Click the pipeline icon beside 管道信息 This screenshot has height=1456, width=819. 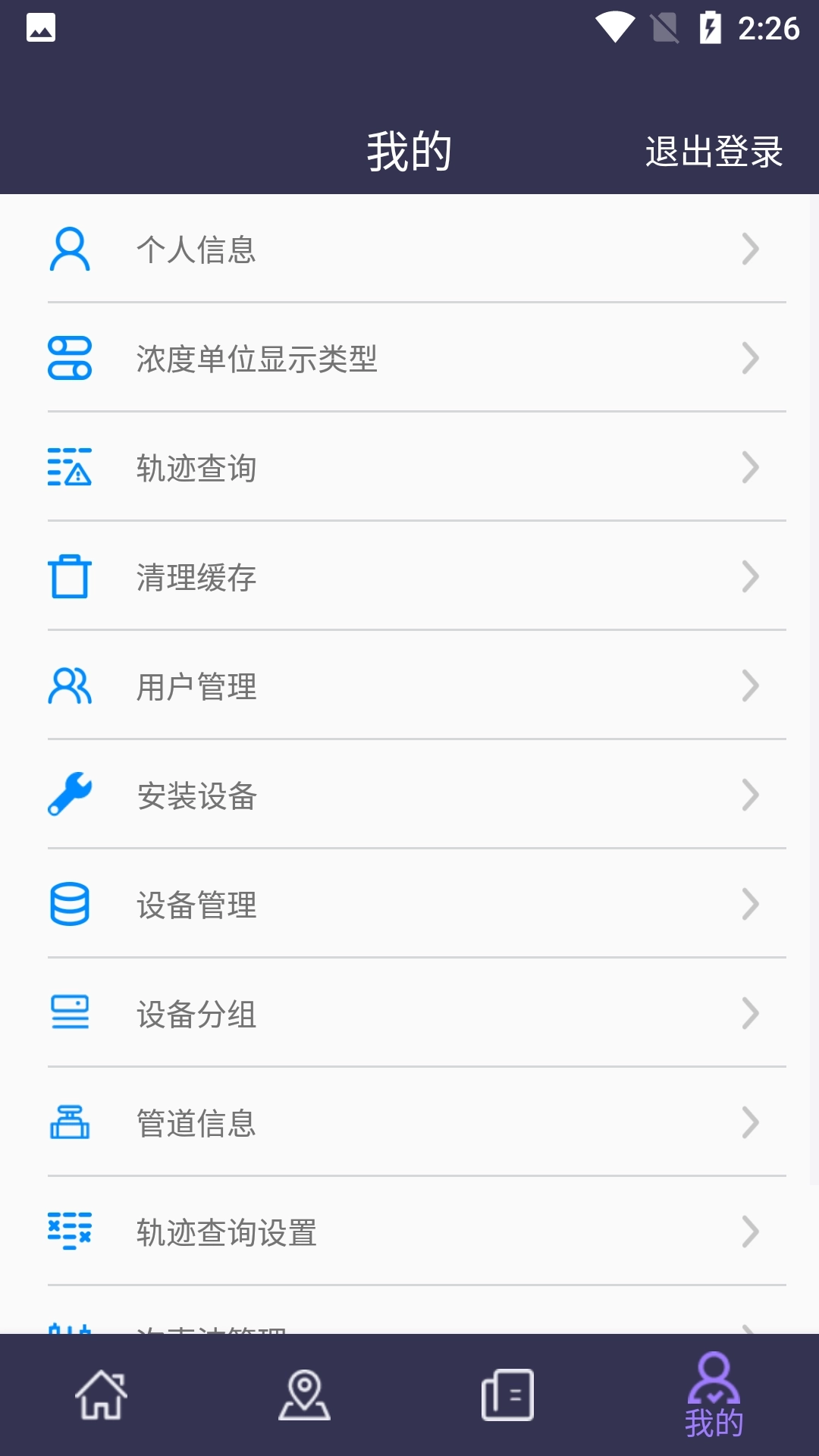click(70, 1123)
